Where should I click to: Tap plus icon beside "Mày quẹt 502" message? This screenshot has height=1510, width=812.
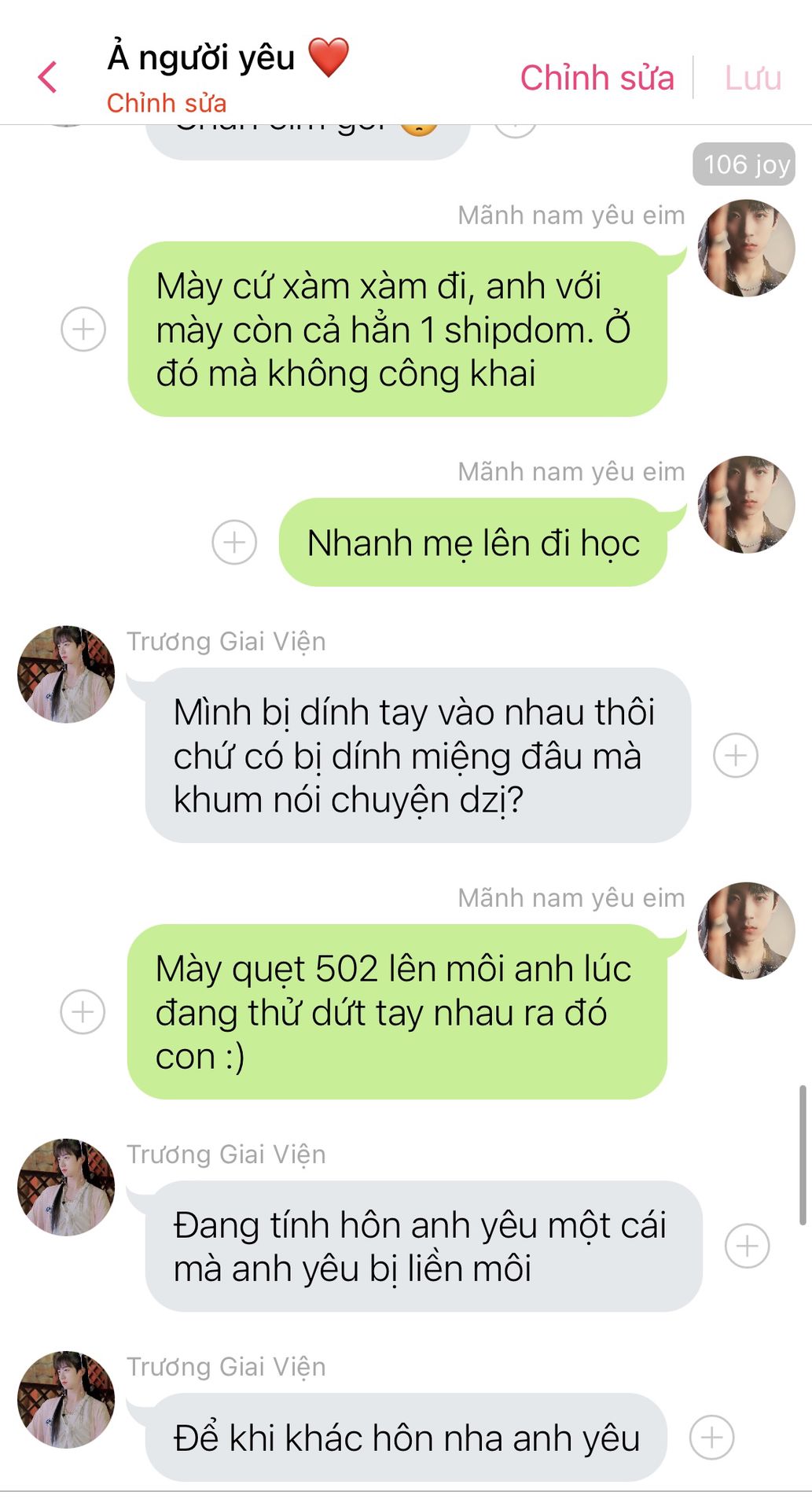tap(83, 1011)
